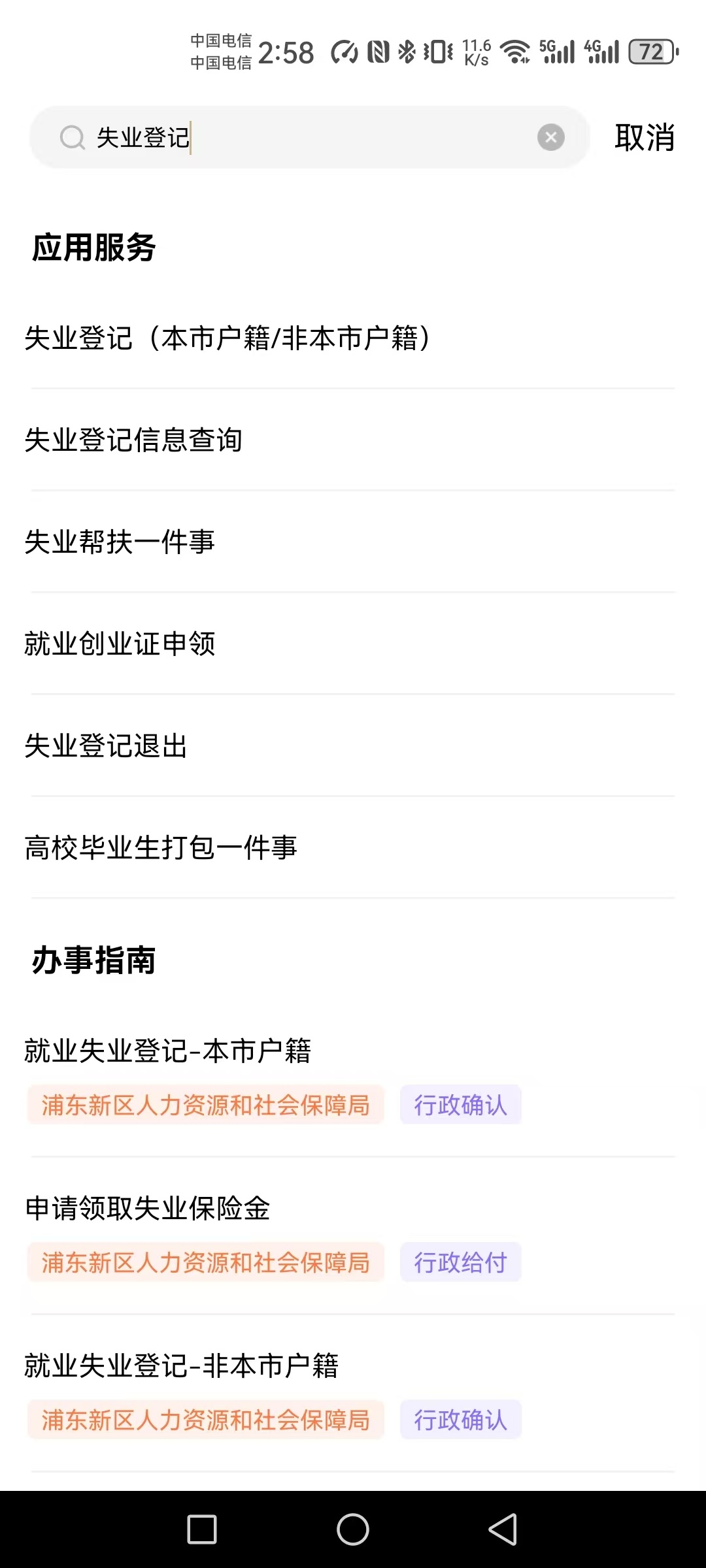706x1568 pixels.
Task: View guide 就业失业登记-非本市户籍
Action: tap(182, 1365)
